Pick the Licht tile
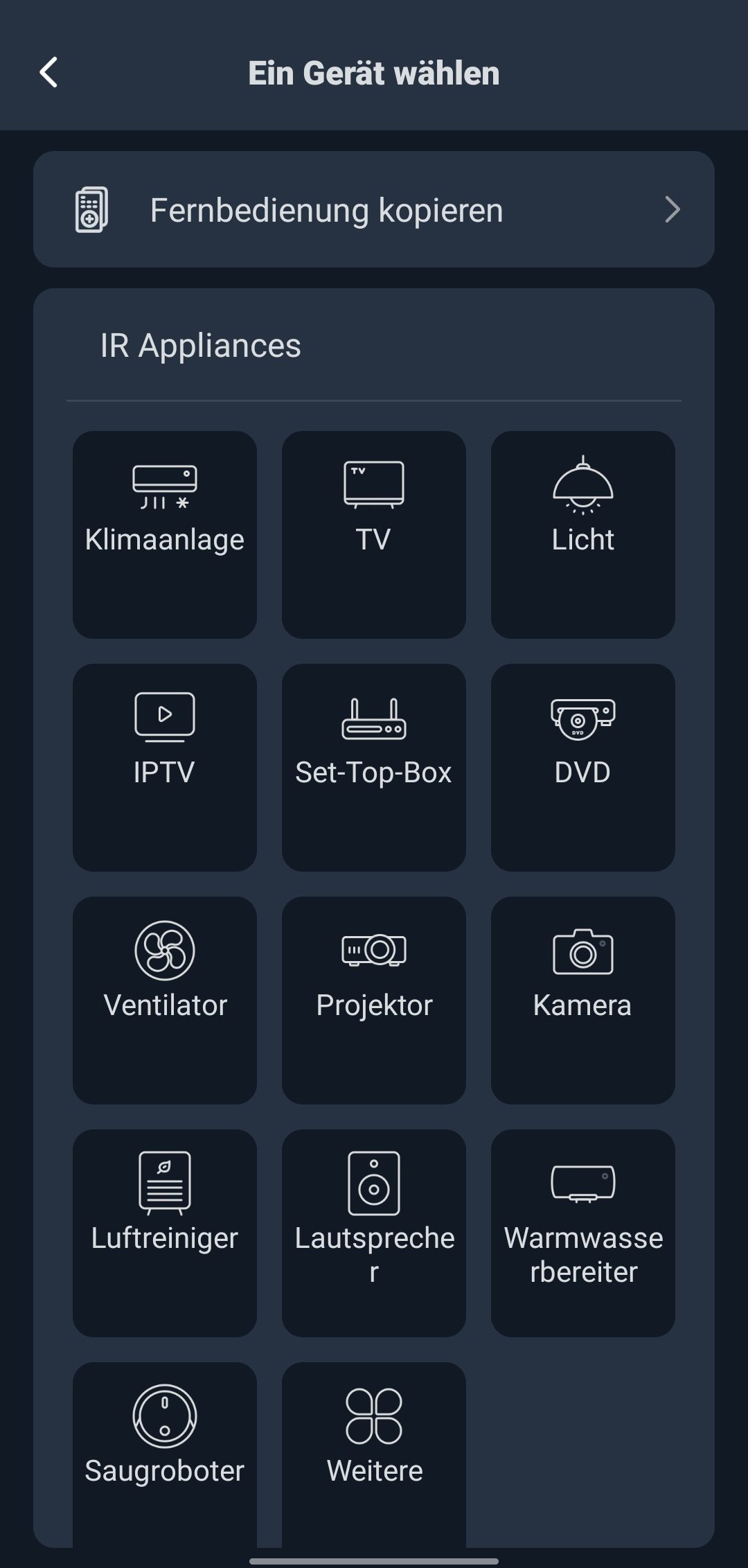 [583, 535]
